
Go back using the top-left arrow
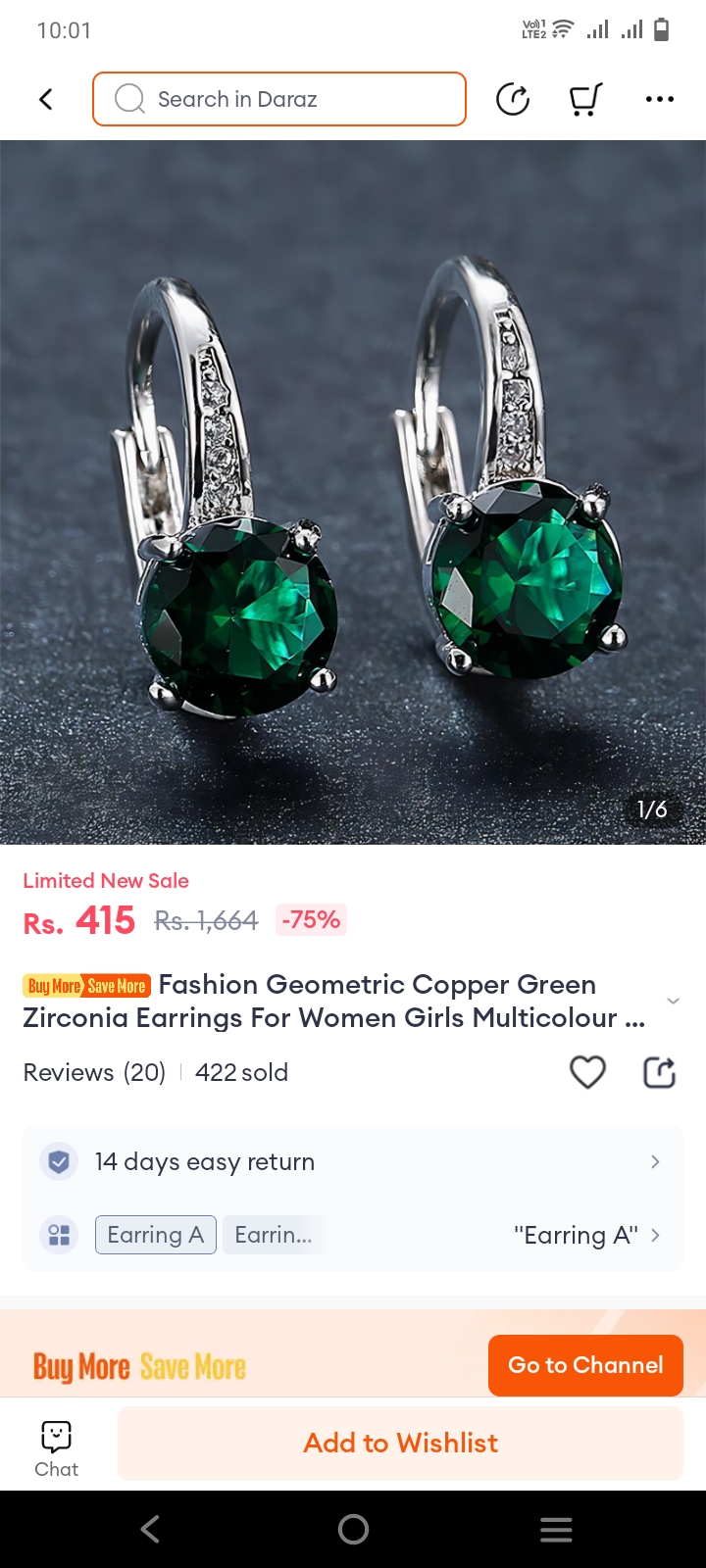pos(46,99)
